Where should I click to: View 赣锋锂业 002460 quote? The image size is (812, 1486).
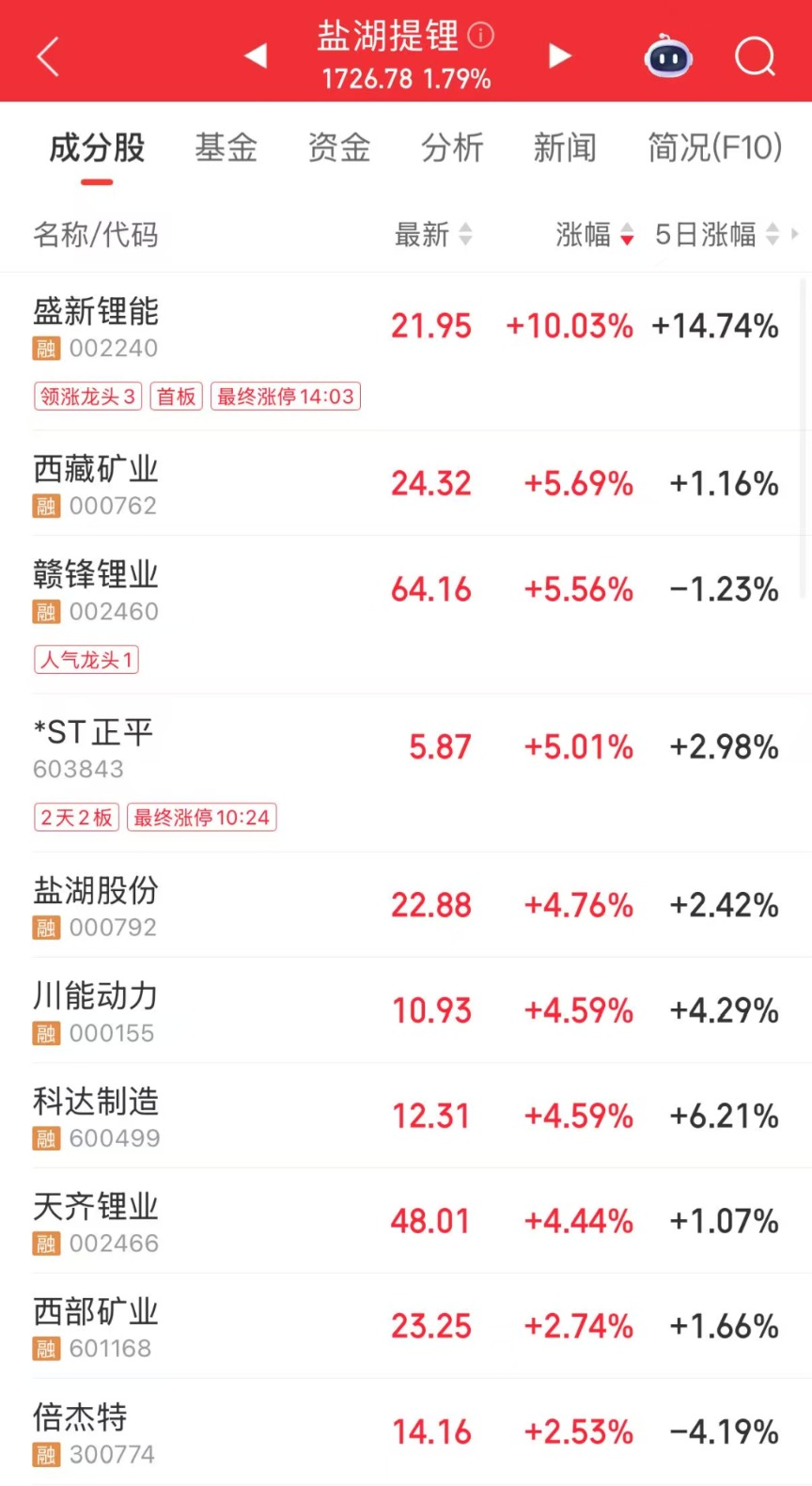(96, 589)
